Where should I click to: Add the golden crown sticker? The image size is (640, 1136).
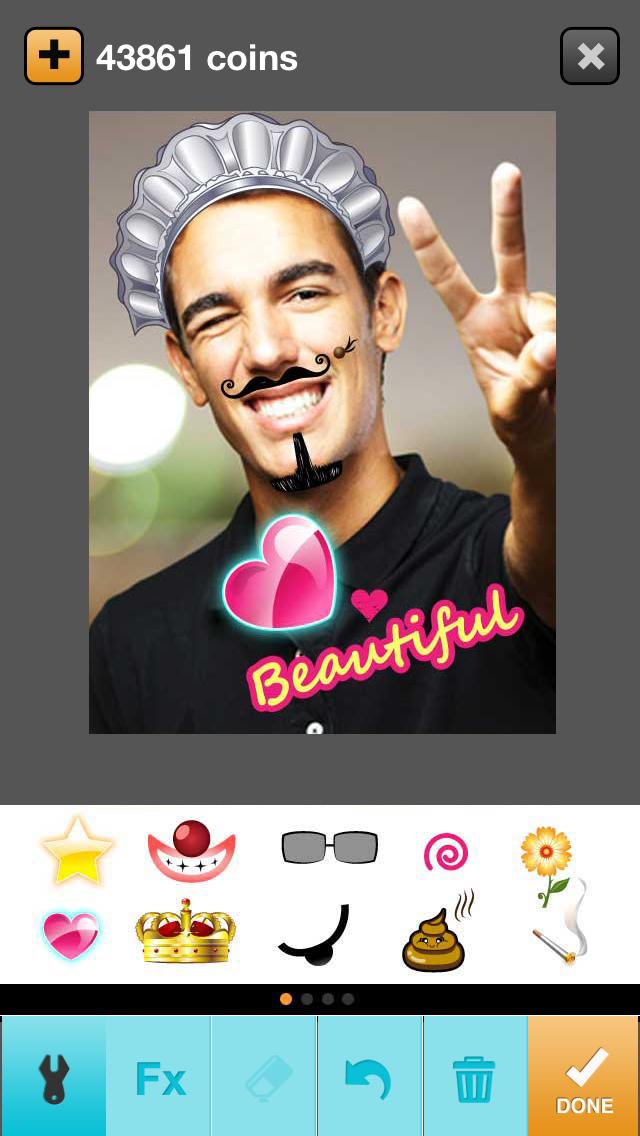pos(186,931)
